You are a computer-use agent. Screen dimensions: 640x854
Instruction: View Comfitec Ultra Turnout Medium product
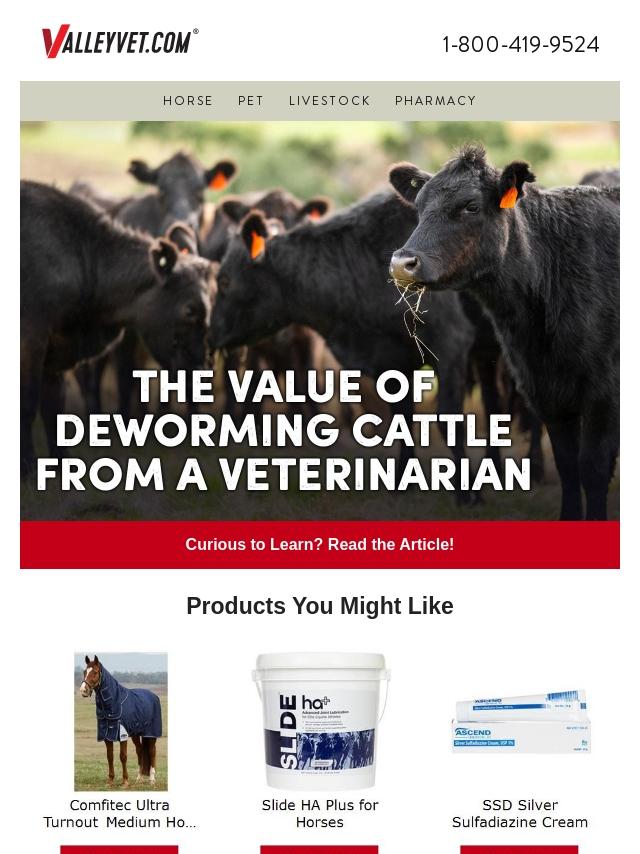pyautogui.click(x=120, y=722)
